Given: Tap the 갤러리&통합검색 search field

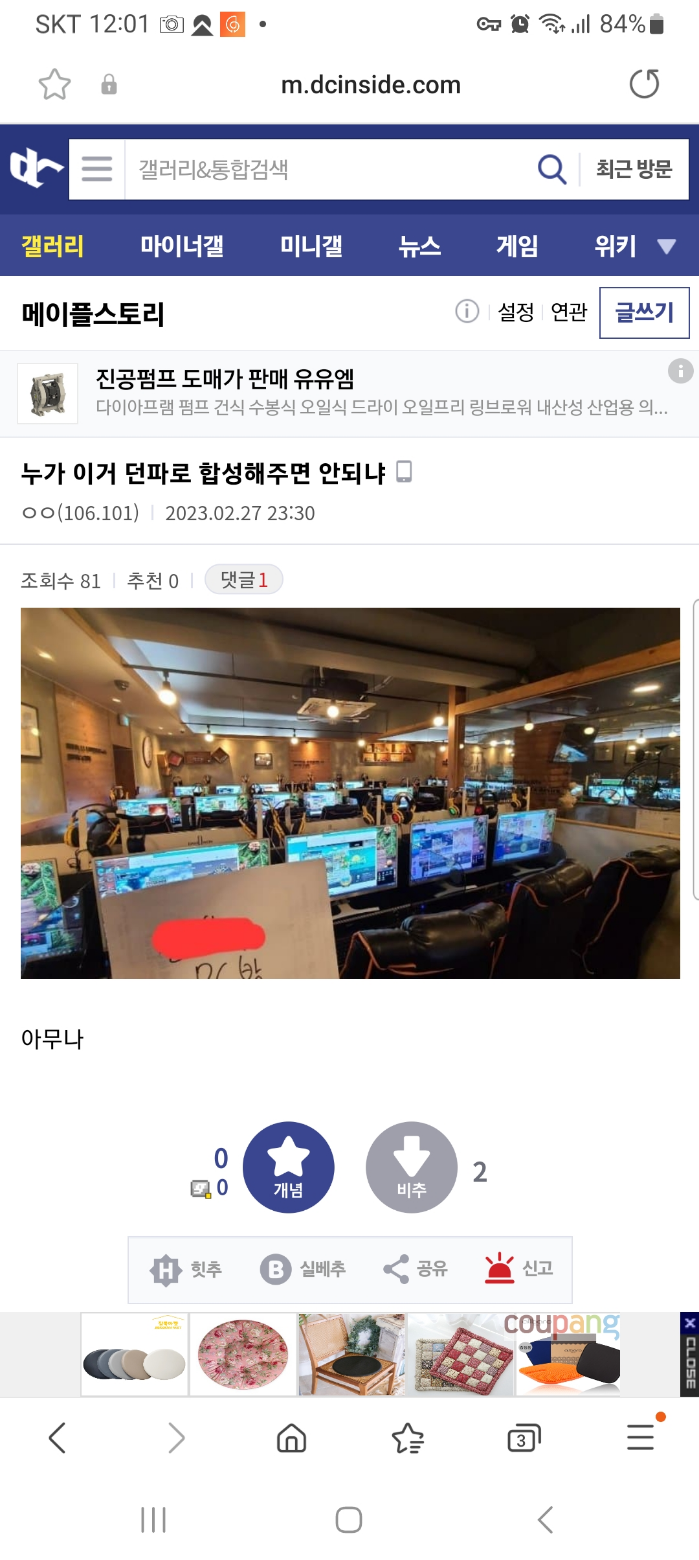Looking at the screenshot, I should point(330,169).
